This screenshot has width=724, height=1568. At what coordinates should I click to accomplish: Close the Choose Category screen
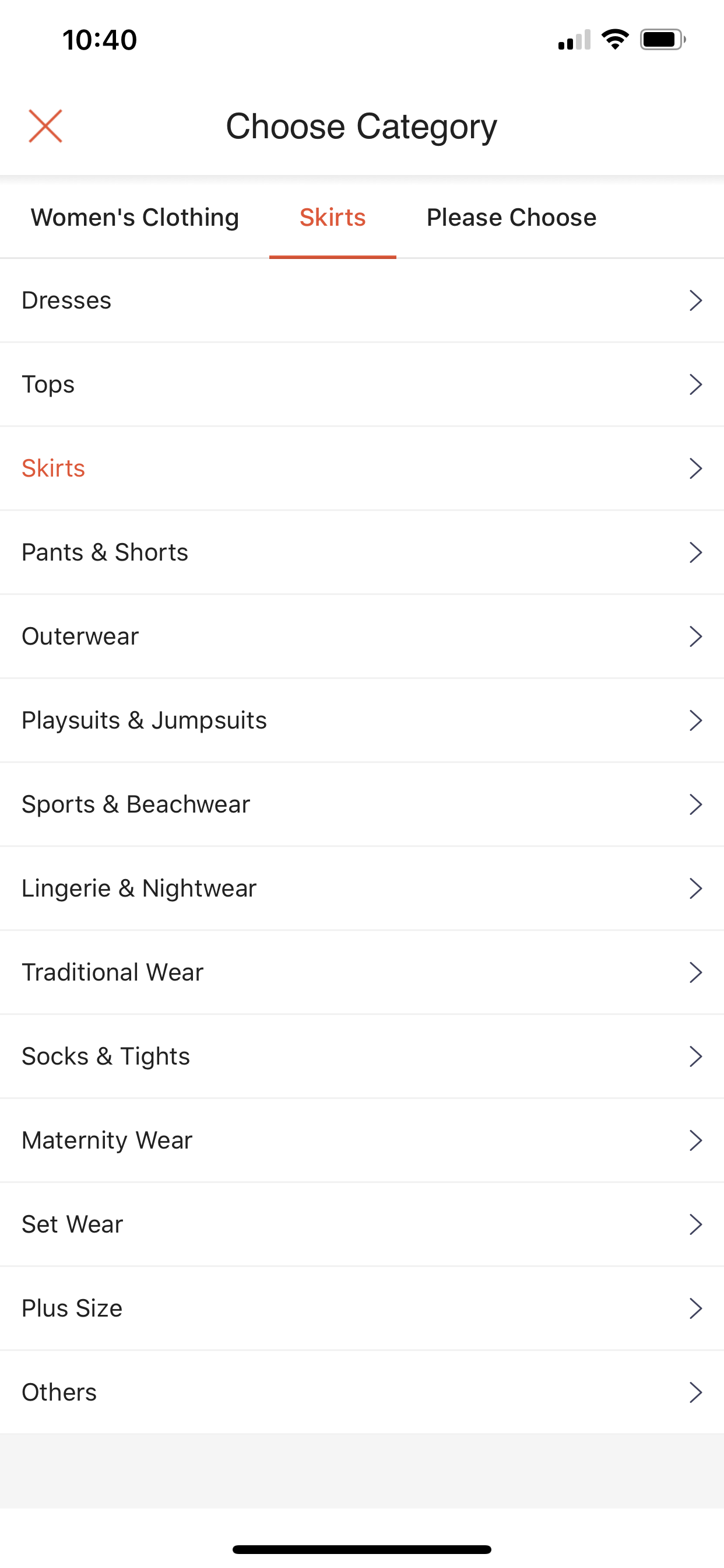(45, 126)
